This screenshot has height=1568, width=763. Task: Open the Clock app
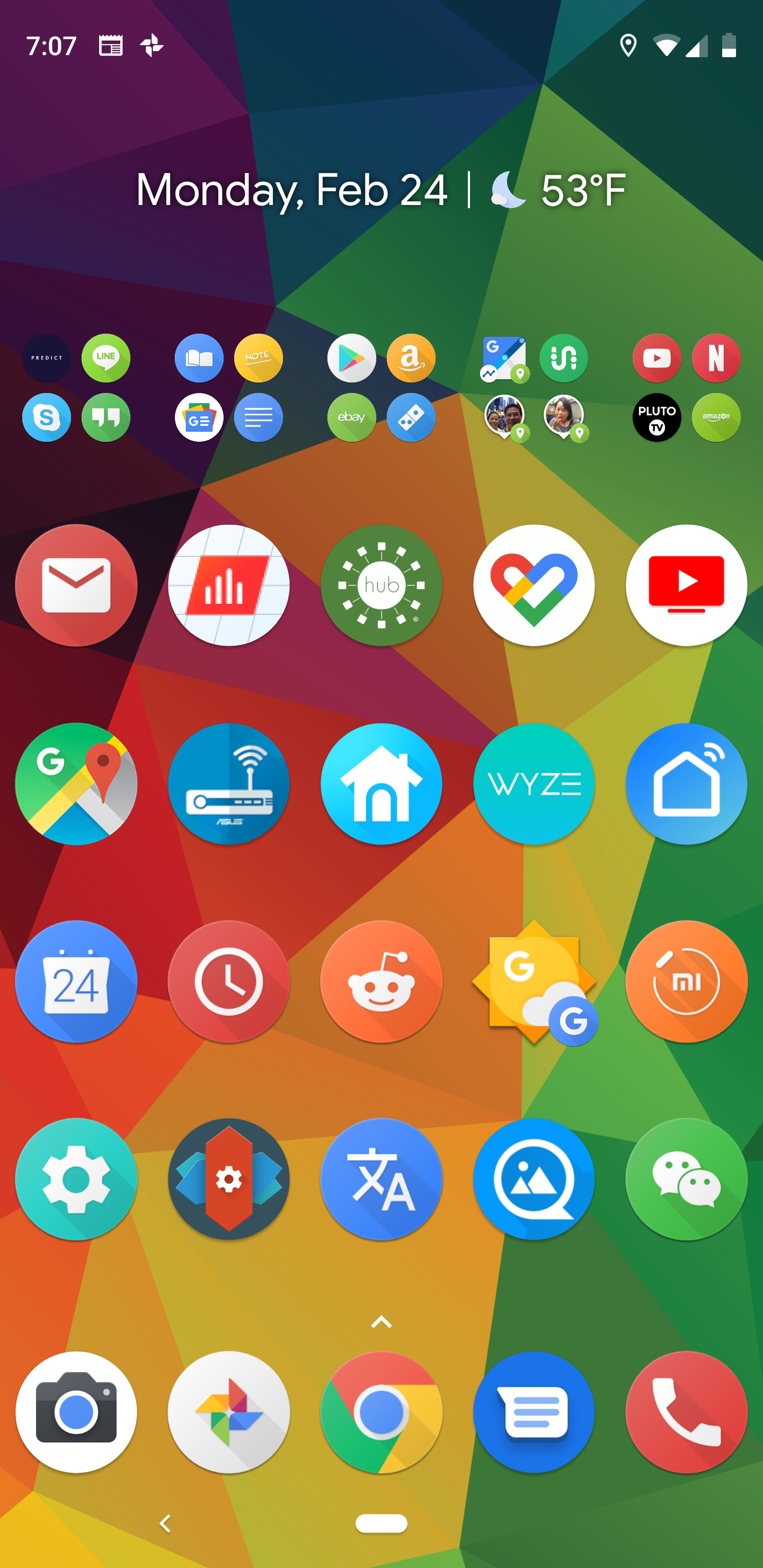pos(228,981)
